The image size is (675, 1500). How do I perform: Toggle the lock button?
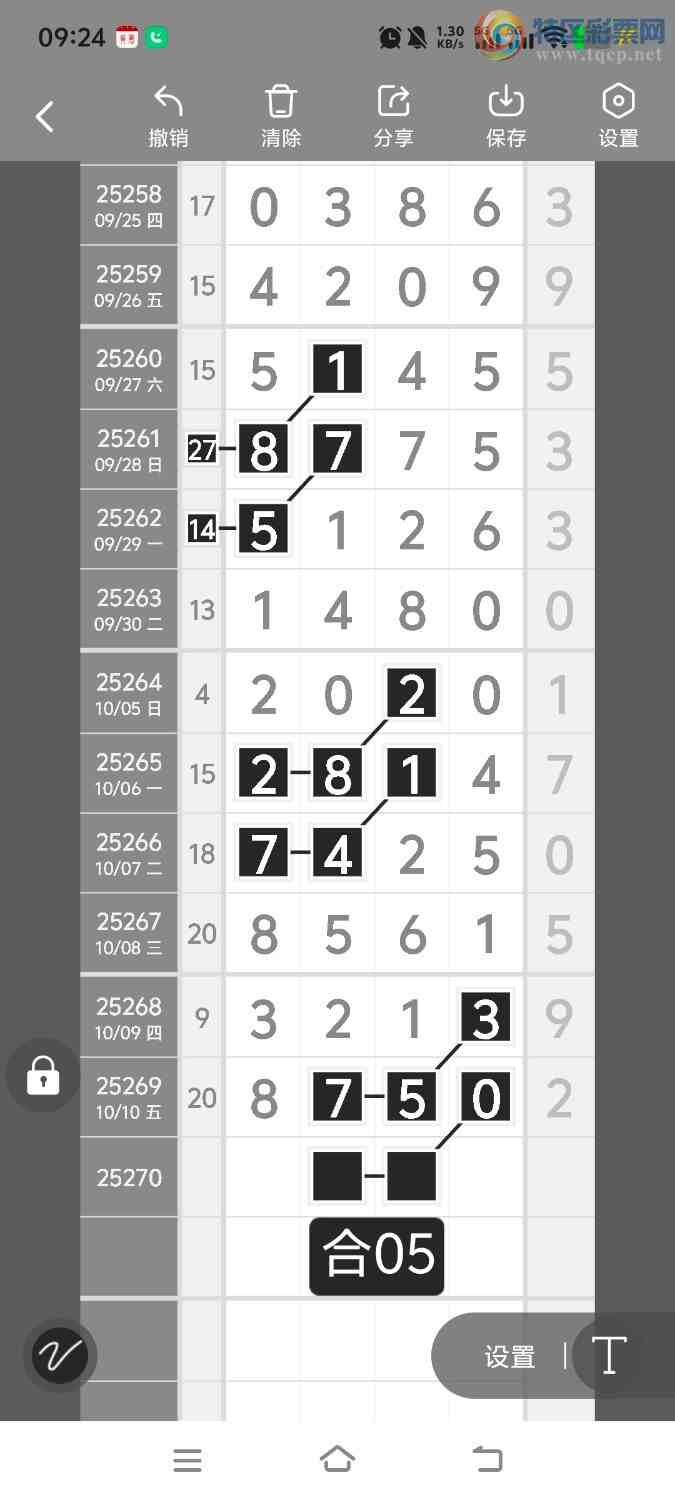(x=43, y=1076)
